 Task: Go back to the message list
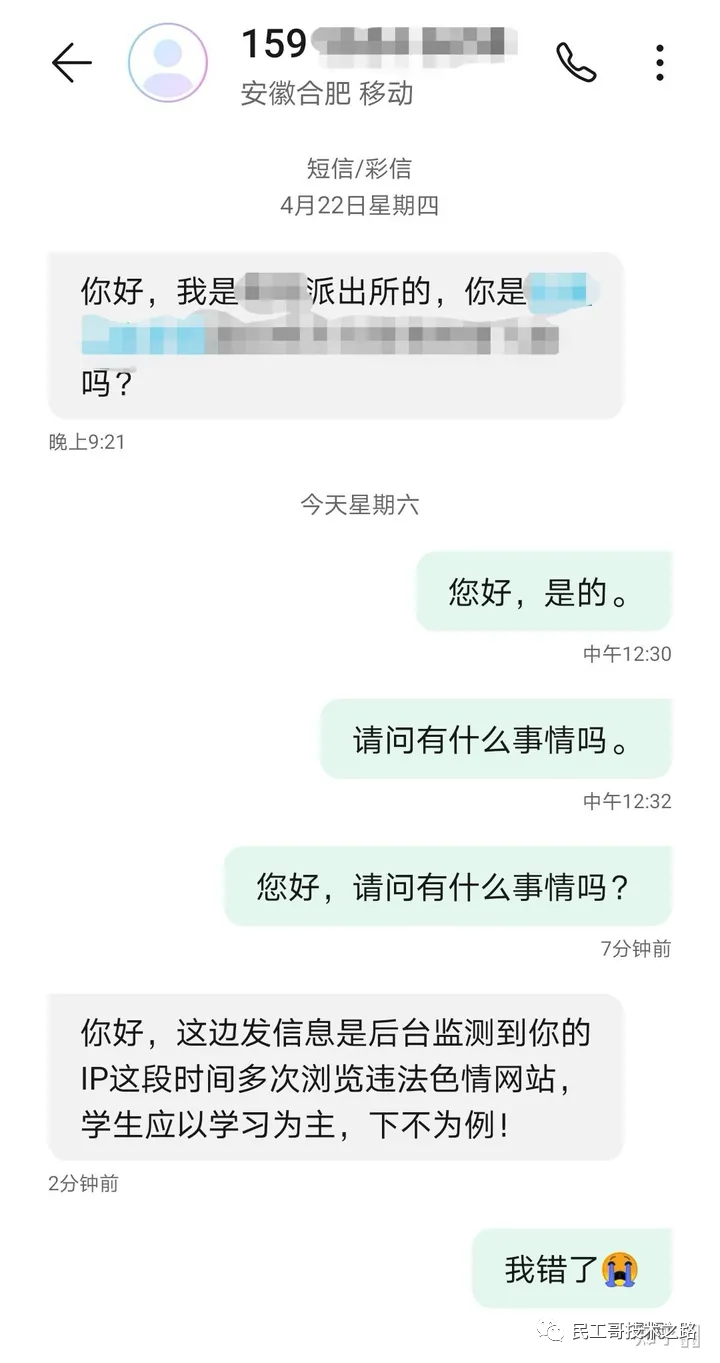click(x=71, y=63)
